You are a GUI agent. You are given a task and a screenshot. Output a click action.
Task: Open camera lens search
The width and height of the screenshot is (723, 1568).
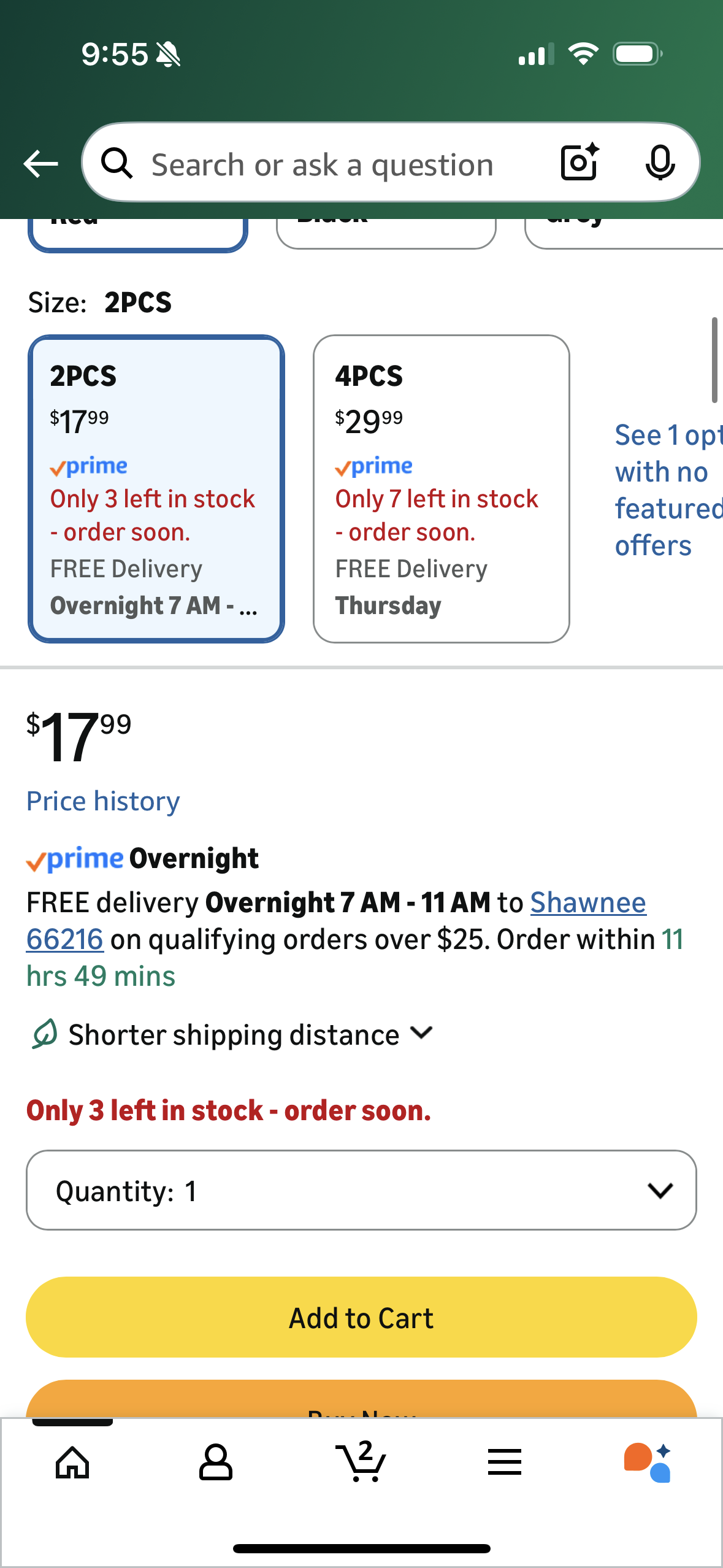(579, 163)
